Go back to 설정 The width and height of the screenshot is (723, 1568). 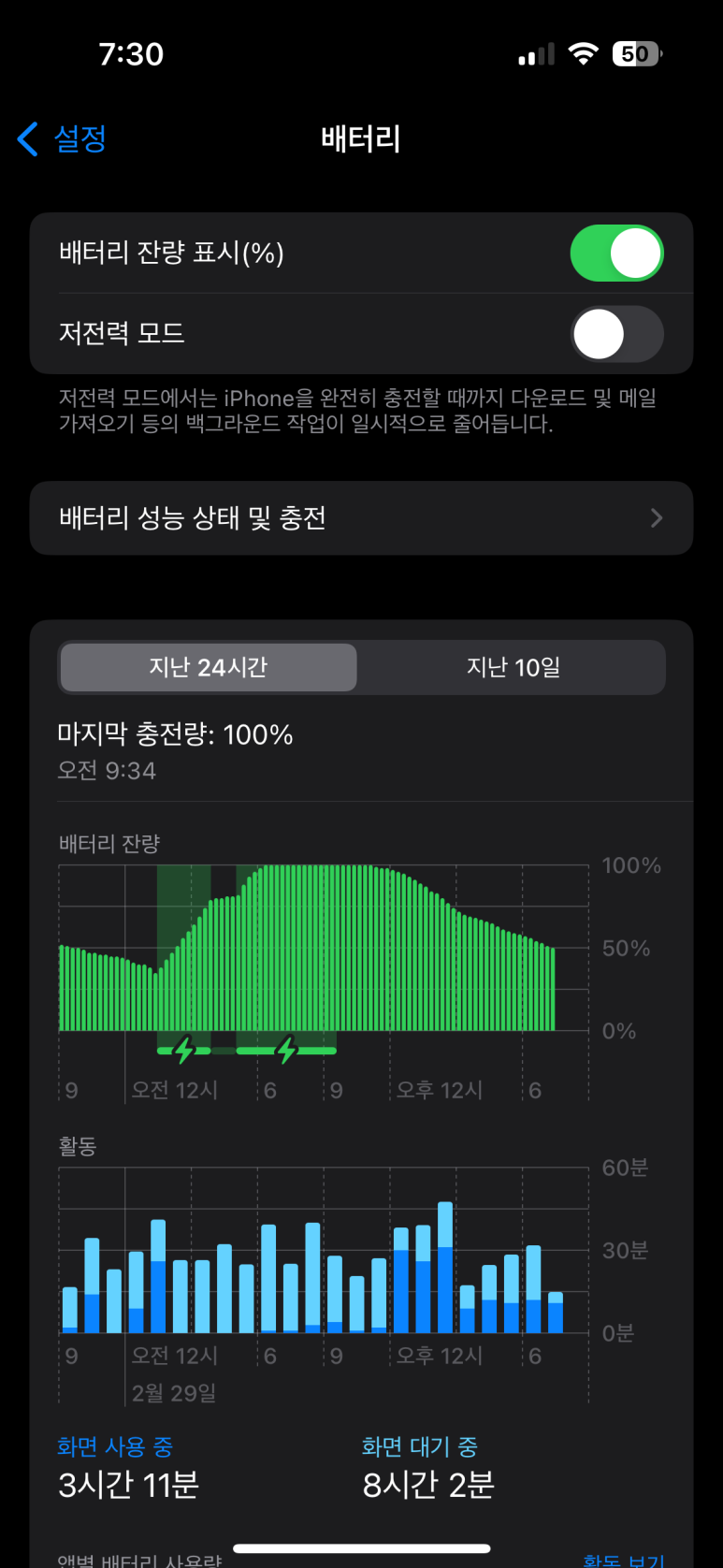(x=62, y=139)
